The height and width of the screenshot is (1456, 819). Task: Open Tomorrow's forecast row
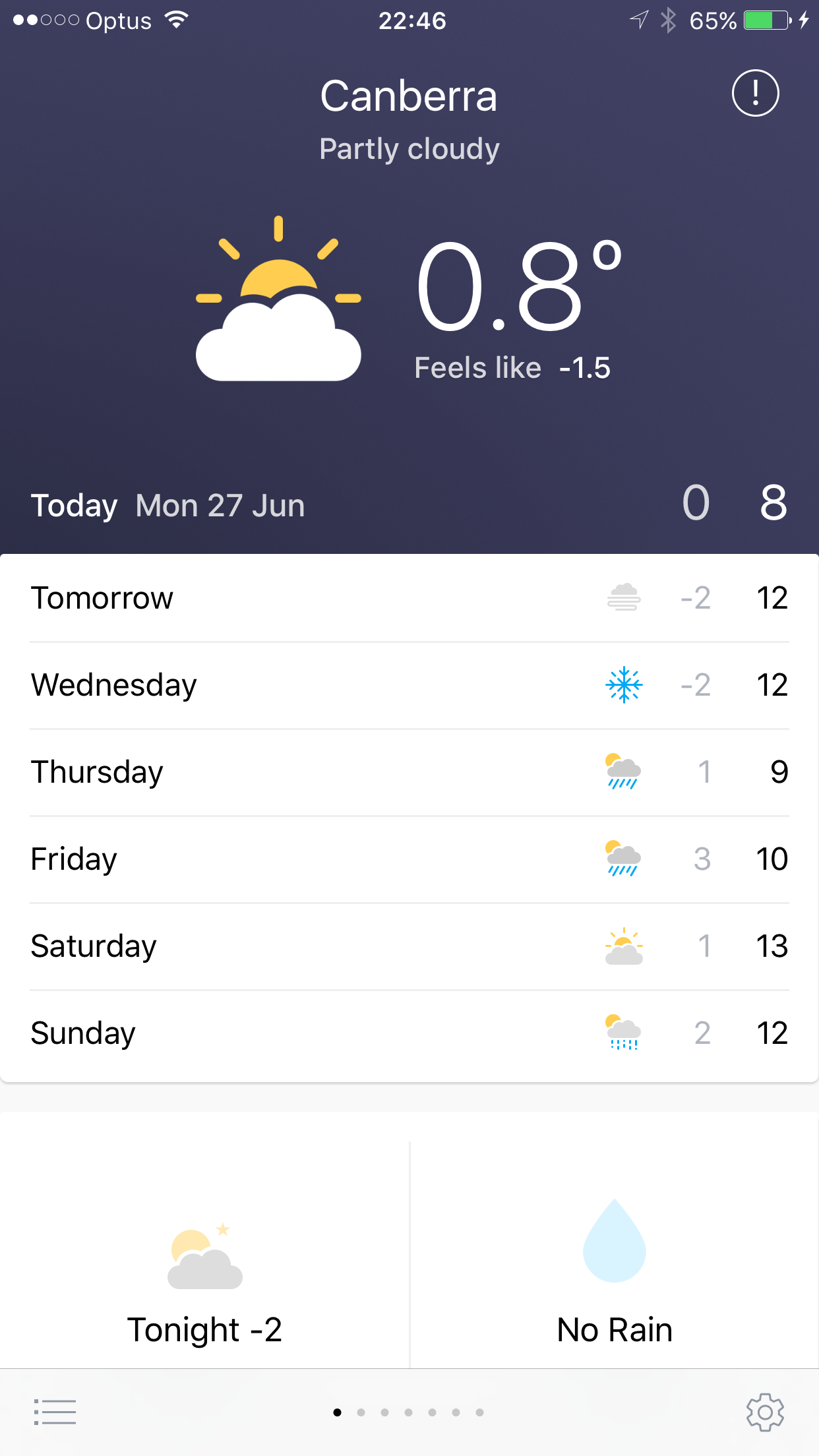409,598
